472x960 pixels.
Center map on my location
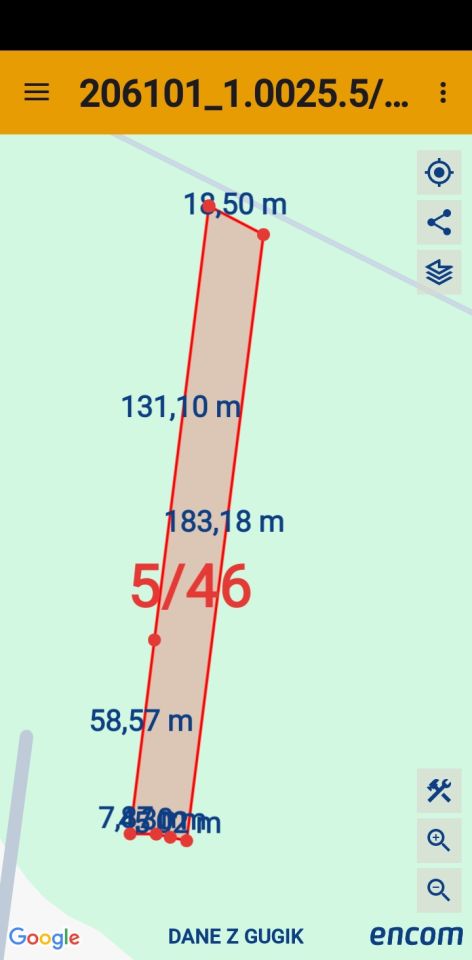pyautogui.click(x=439, y=173)
